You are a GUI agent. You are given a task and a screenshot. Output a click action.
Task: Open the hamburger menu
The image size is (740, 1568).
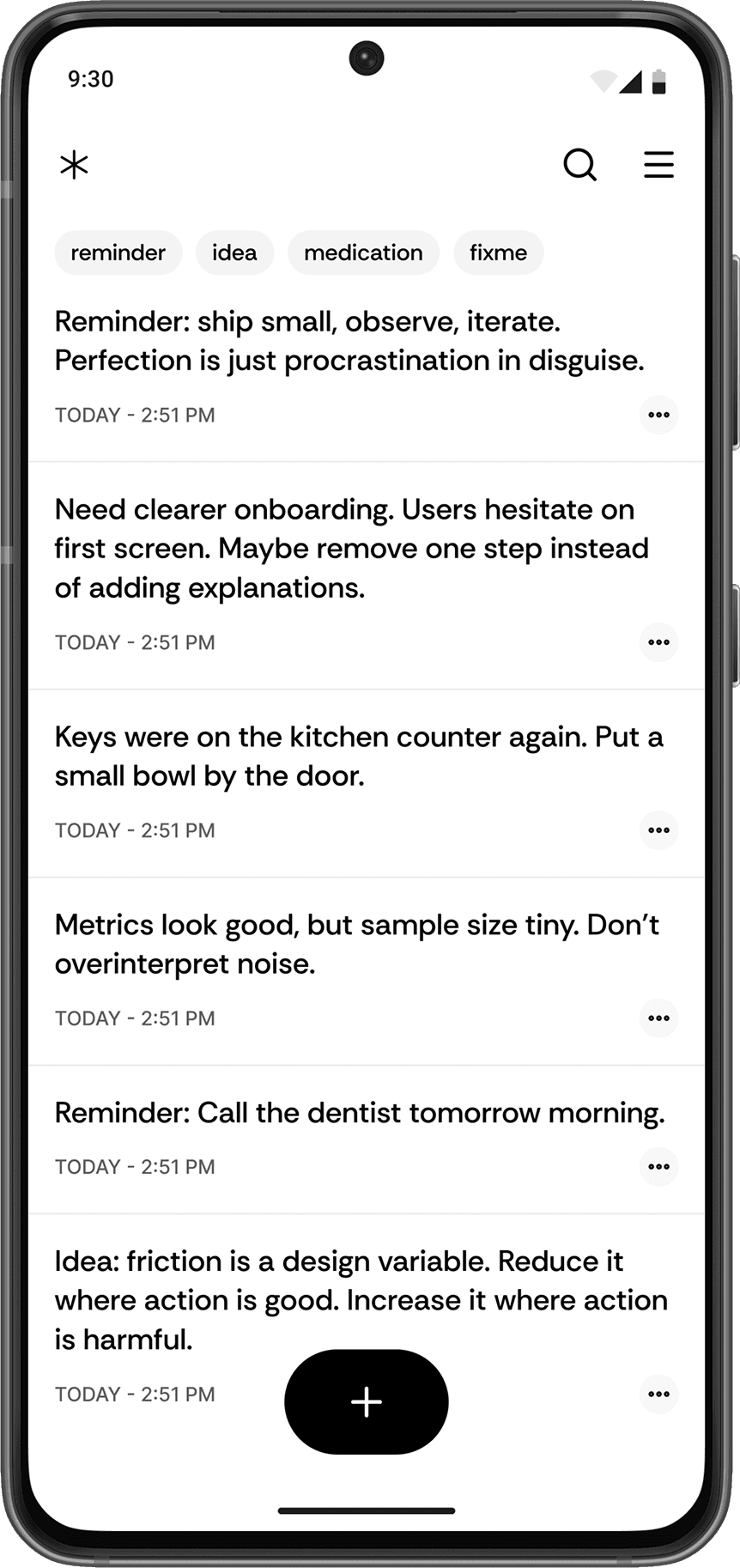point(658,164)
